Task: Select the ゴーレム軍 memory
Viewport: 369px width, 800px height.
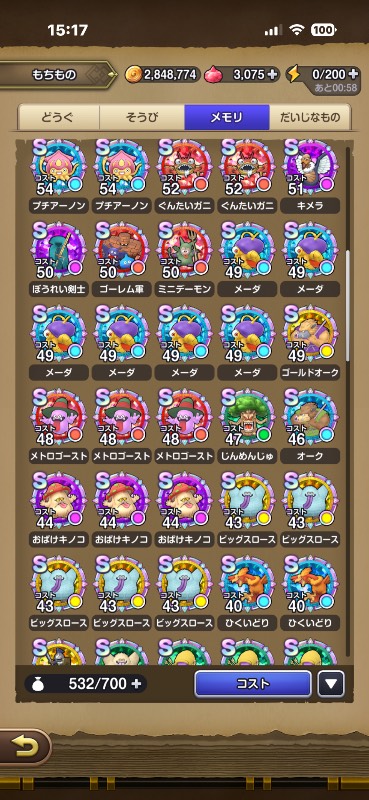Action: (x=121, y=259)
